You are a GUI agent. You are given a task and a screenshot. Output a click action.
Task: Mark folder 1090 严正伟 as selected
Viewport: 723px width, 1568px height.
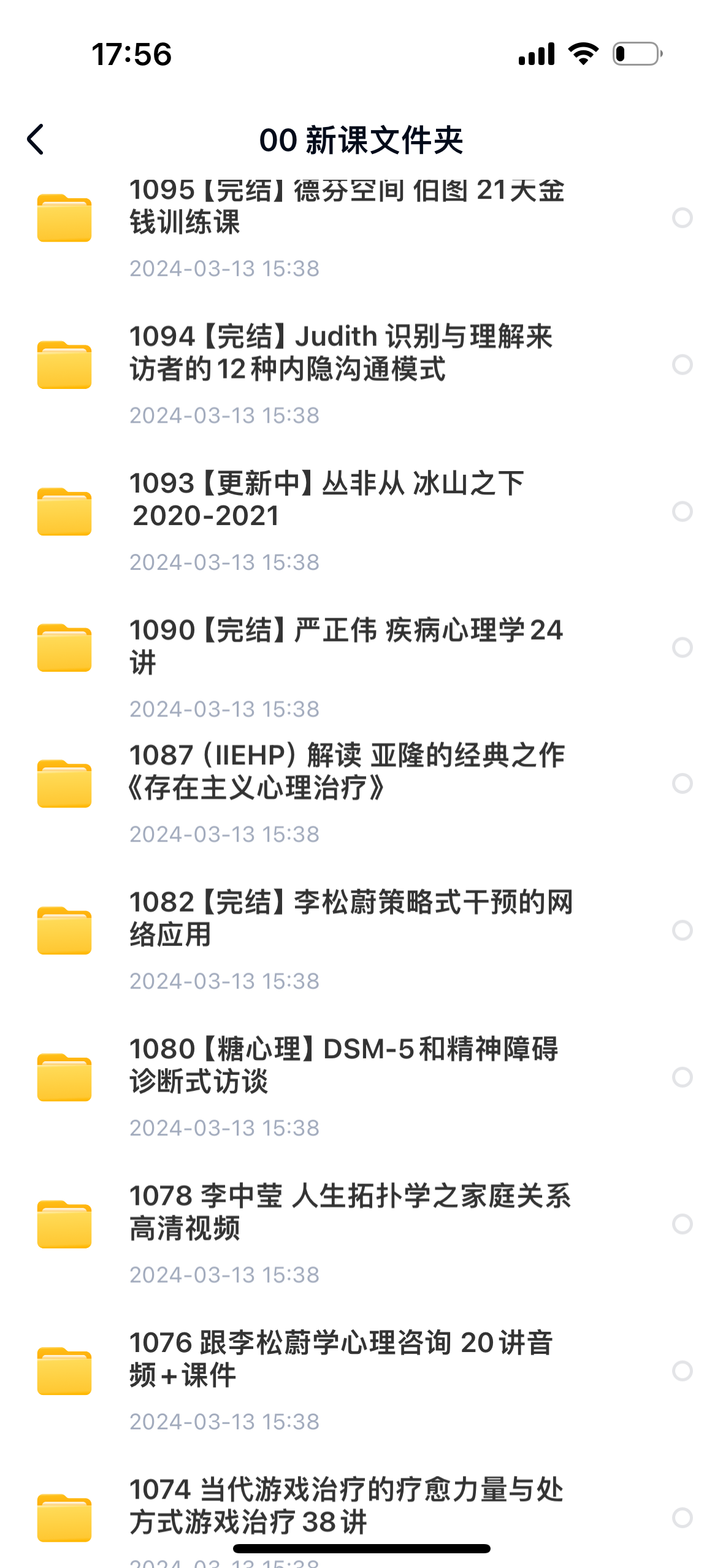pos(682,647)
